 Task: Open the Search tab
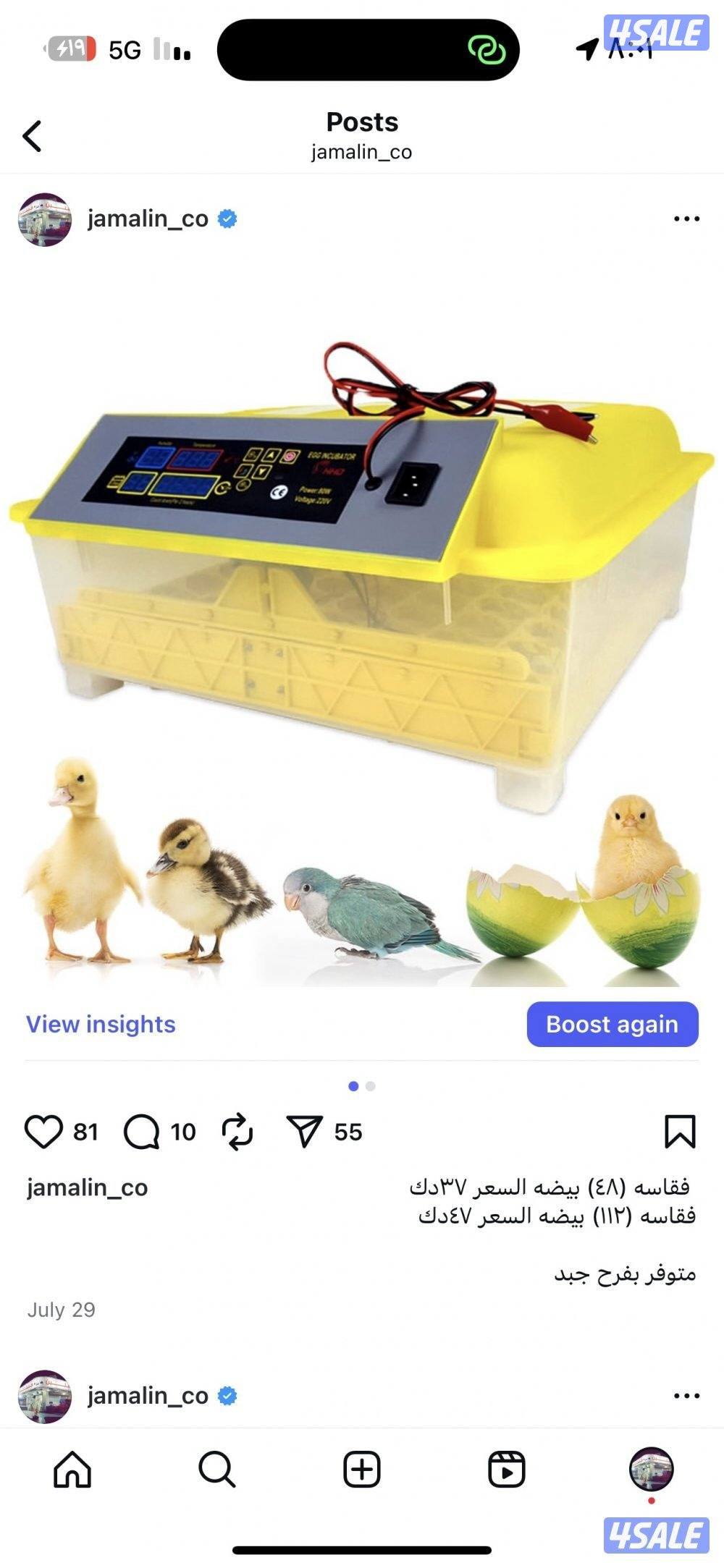pyautogui.click(x=216, y=1470)
